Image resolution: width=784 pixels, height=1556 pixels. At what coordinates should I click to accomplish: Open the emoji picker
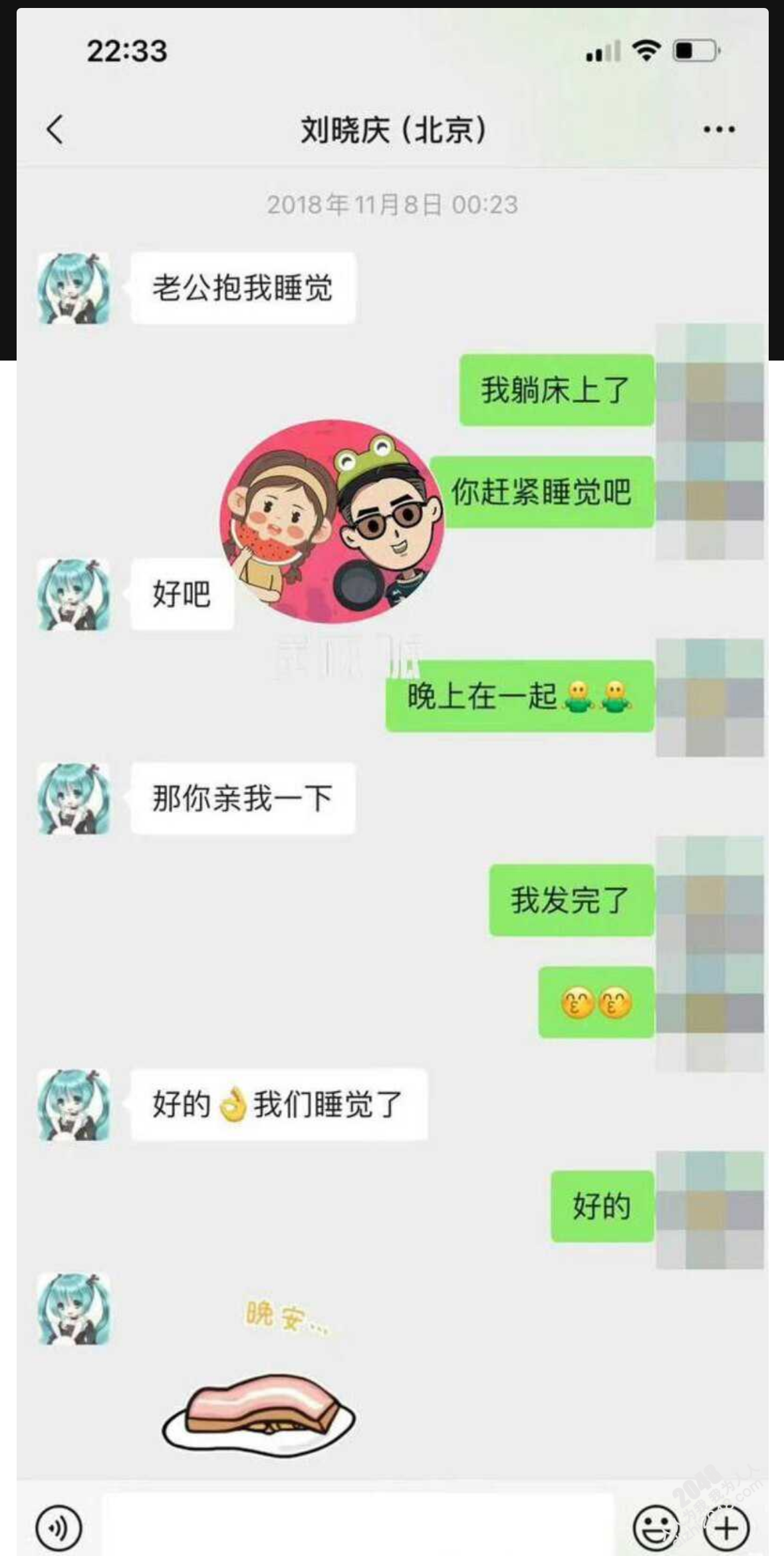(656, 1527)
